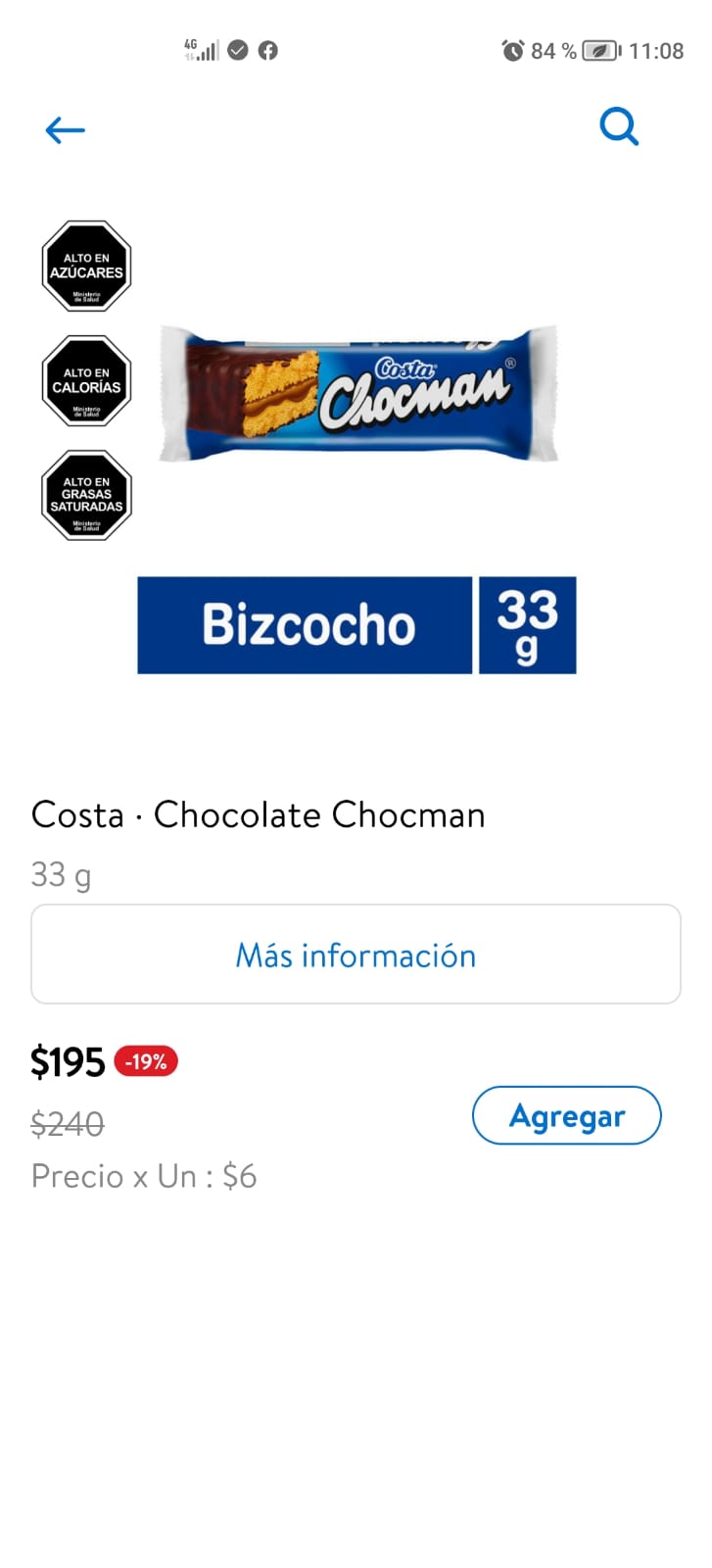Go back using the top-left arrow
Screen dimensions: 712x1568
click(x=66, y=129)
